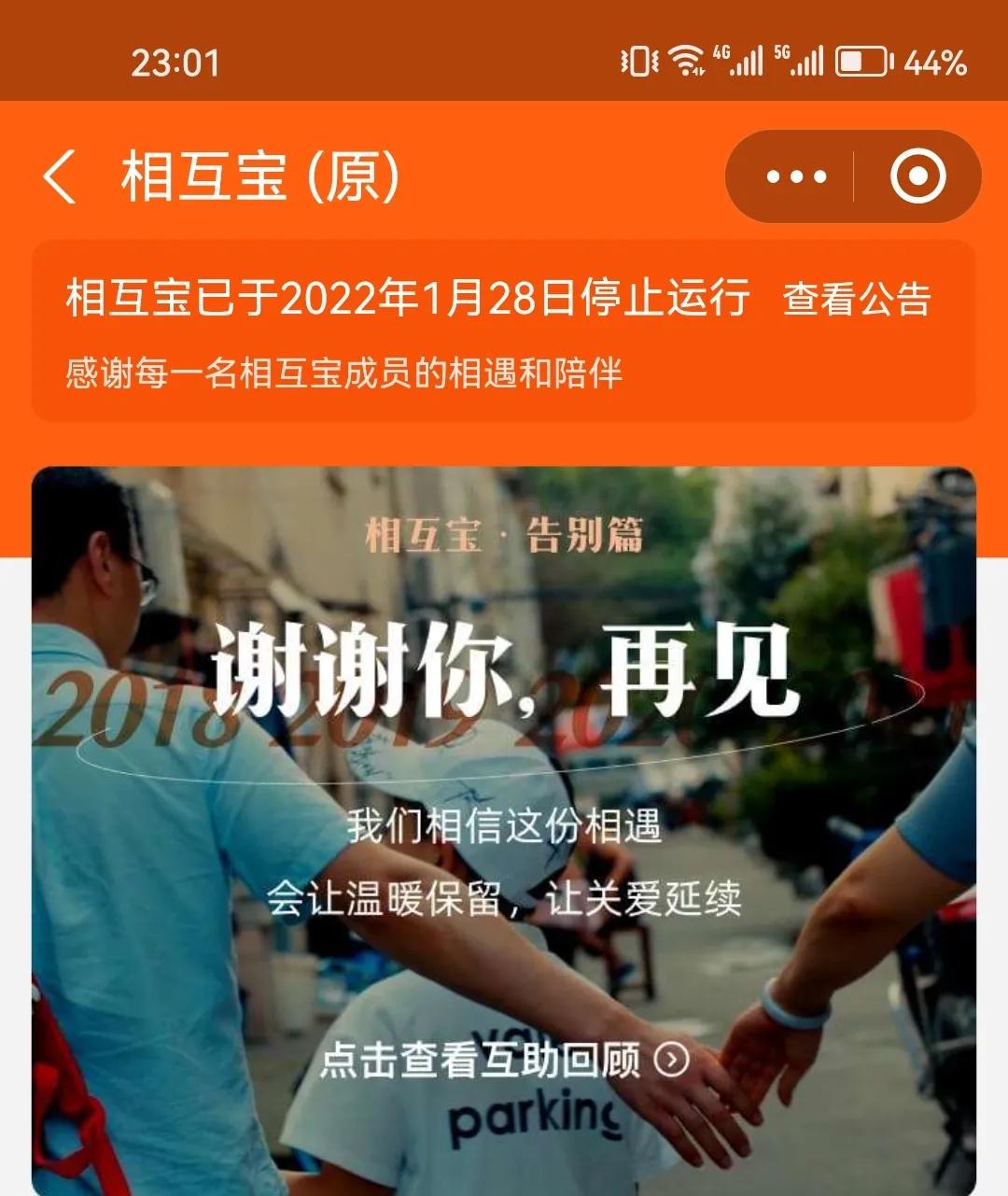Screen dimensions: 1008x1196
Task: Tap the vibrate mode icon in status bar
Action: 638,61
